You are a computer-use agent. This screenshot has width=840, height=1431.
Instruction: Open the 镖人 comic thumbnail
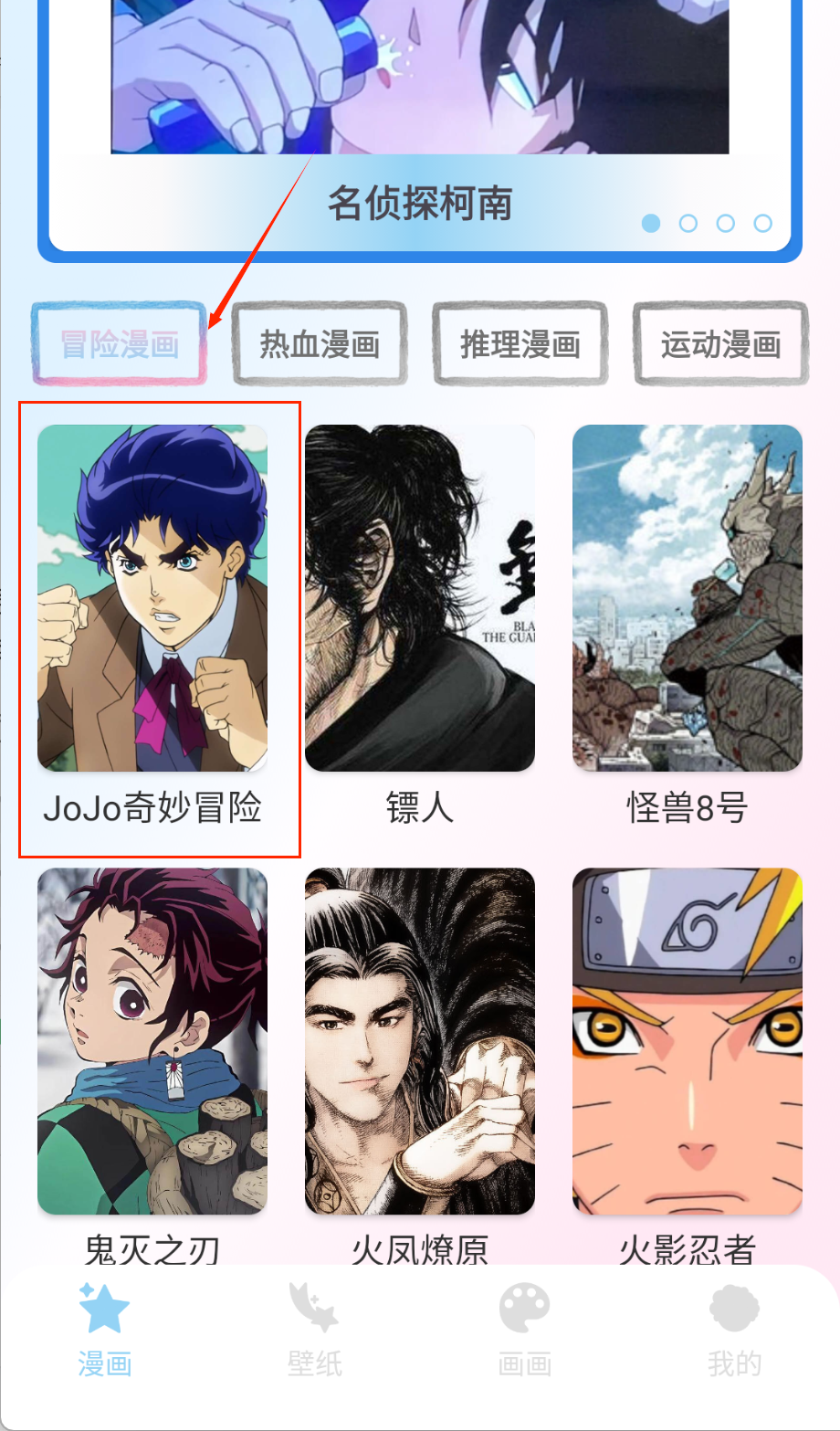tap(418, 599)
